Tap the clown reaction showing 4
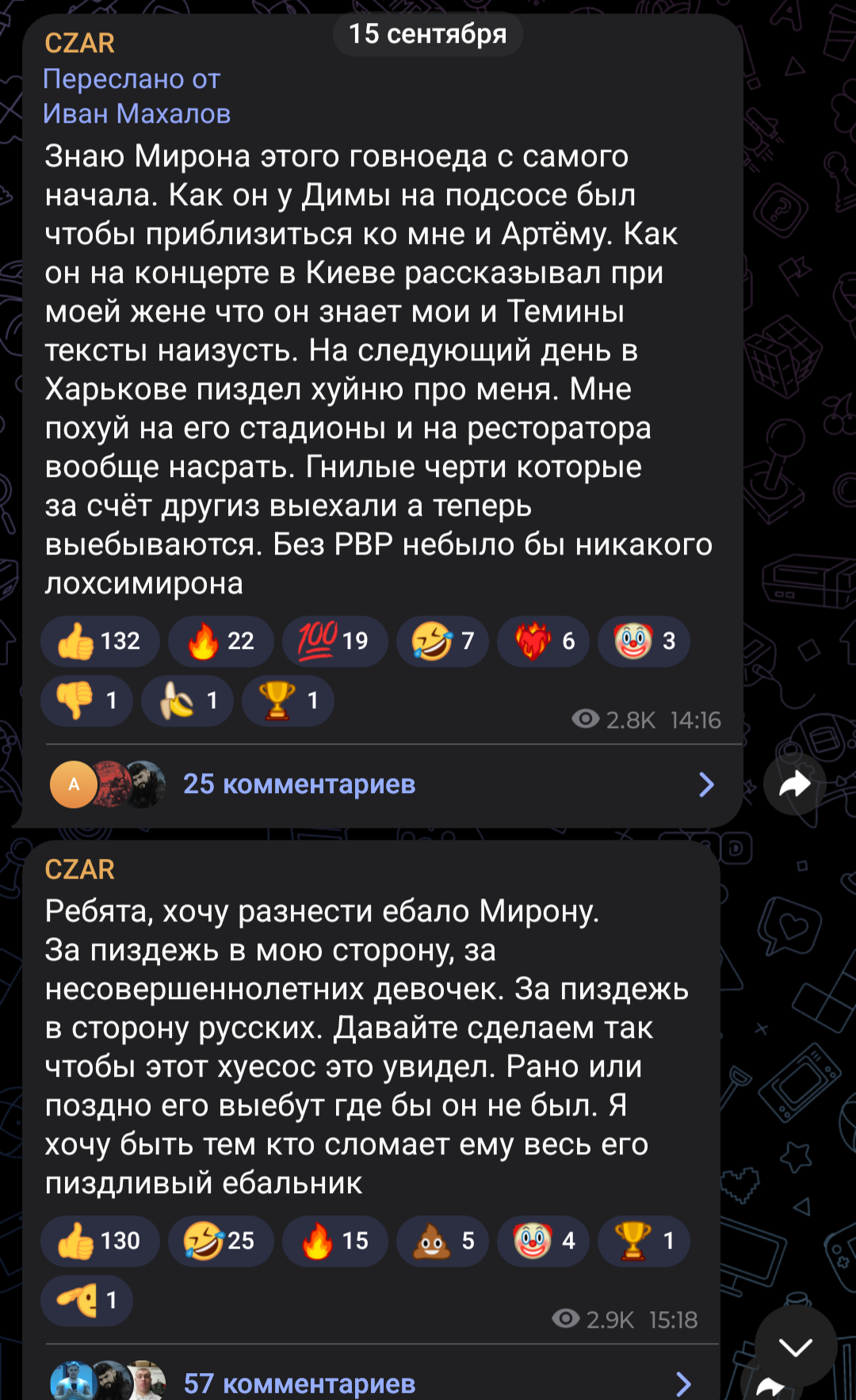Viewport: 856px width, 1400px height. 543,1241
